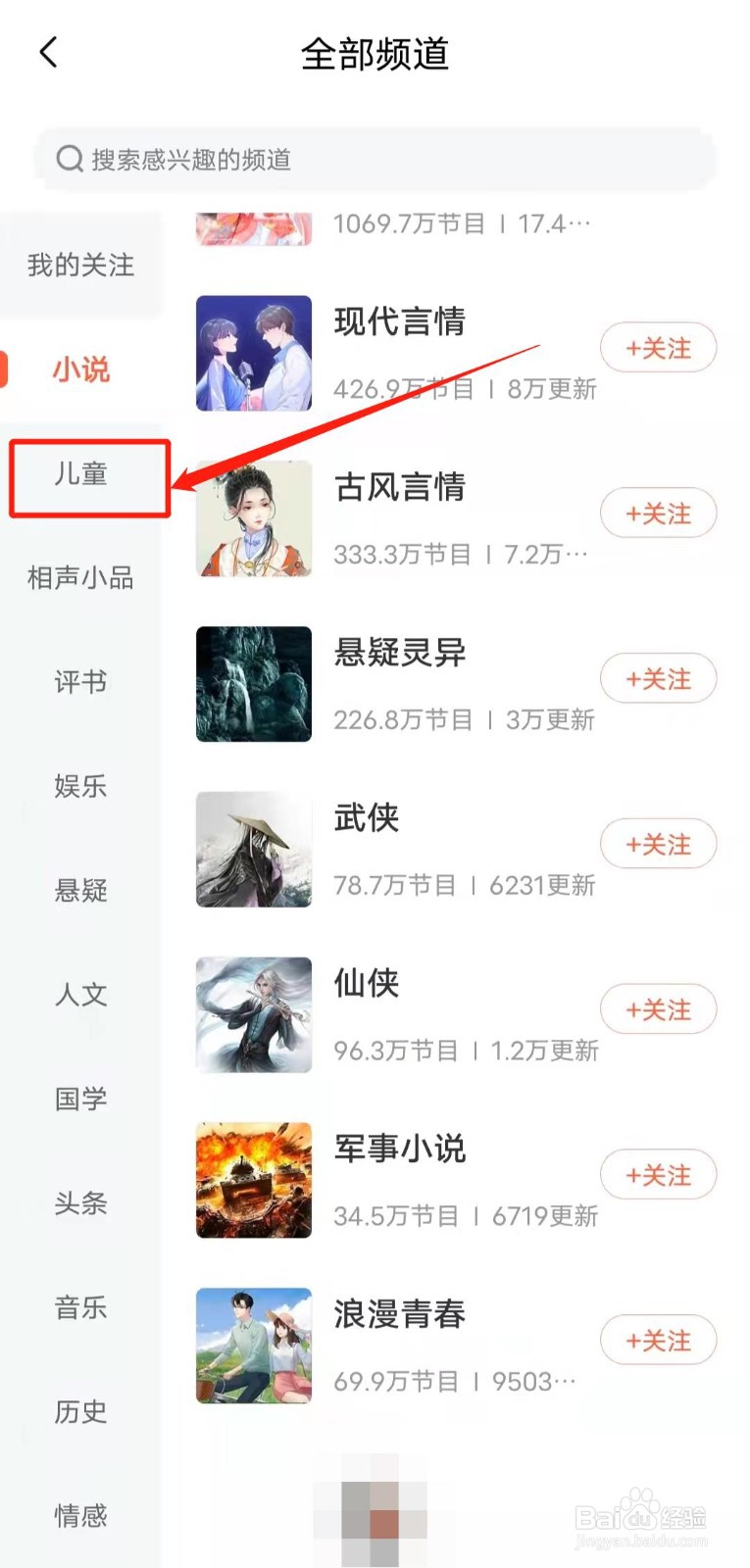Switch to the 国学 category
Viewport: 750px width, 1568px height.
(x=80, y=1099)
